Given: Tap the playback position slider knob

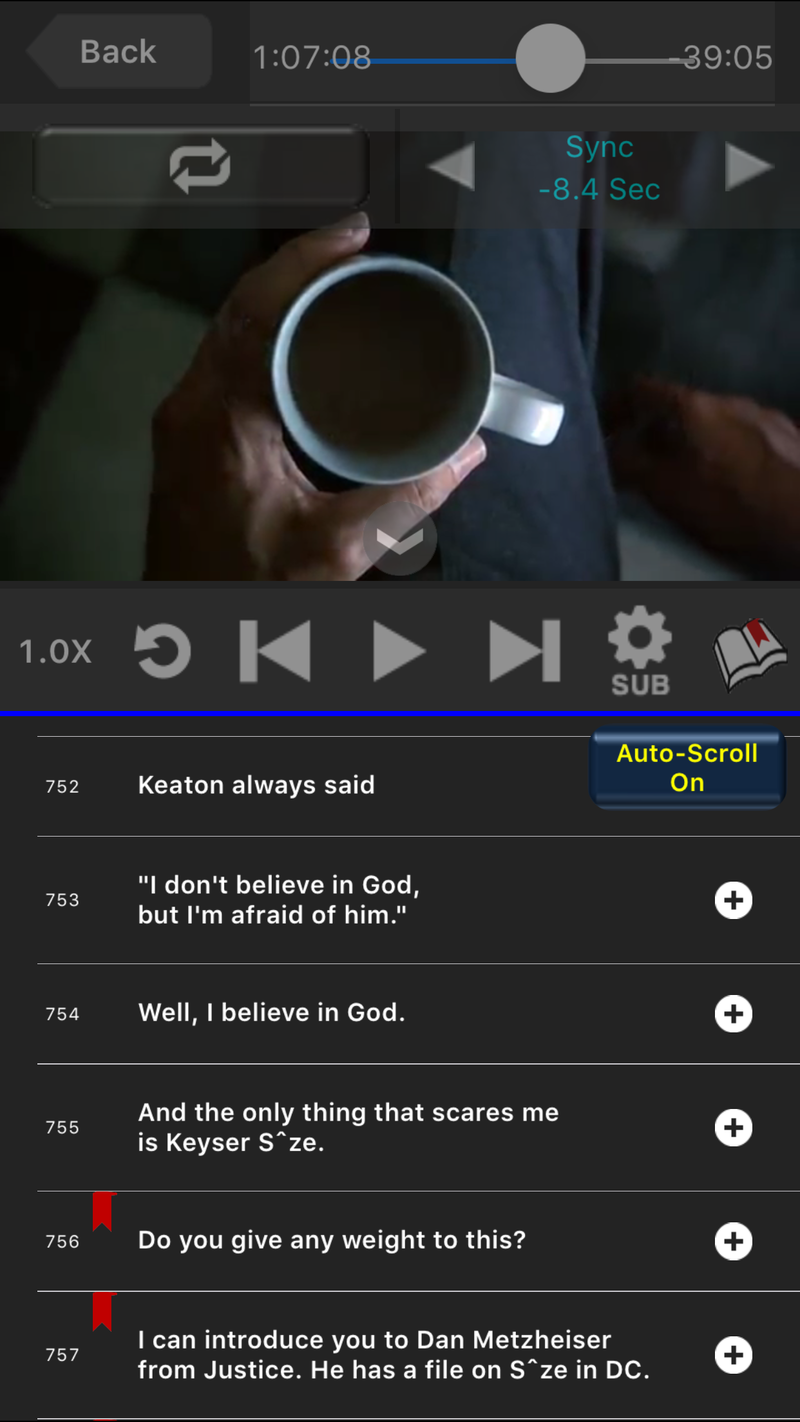Looking at the screenshot, I should [549, 58].
